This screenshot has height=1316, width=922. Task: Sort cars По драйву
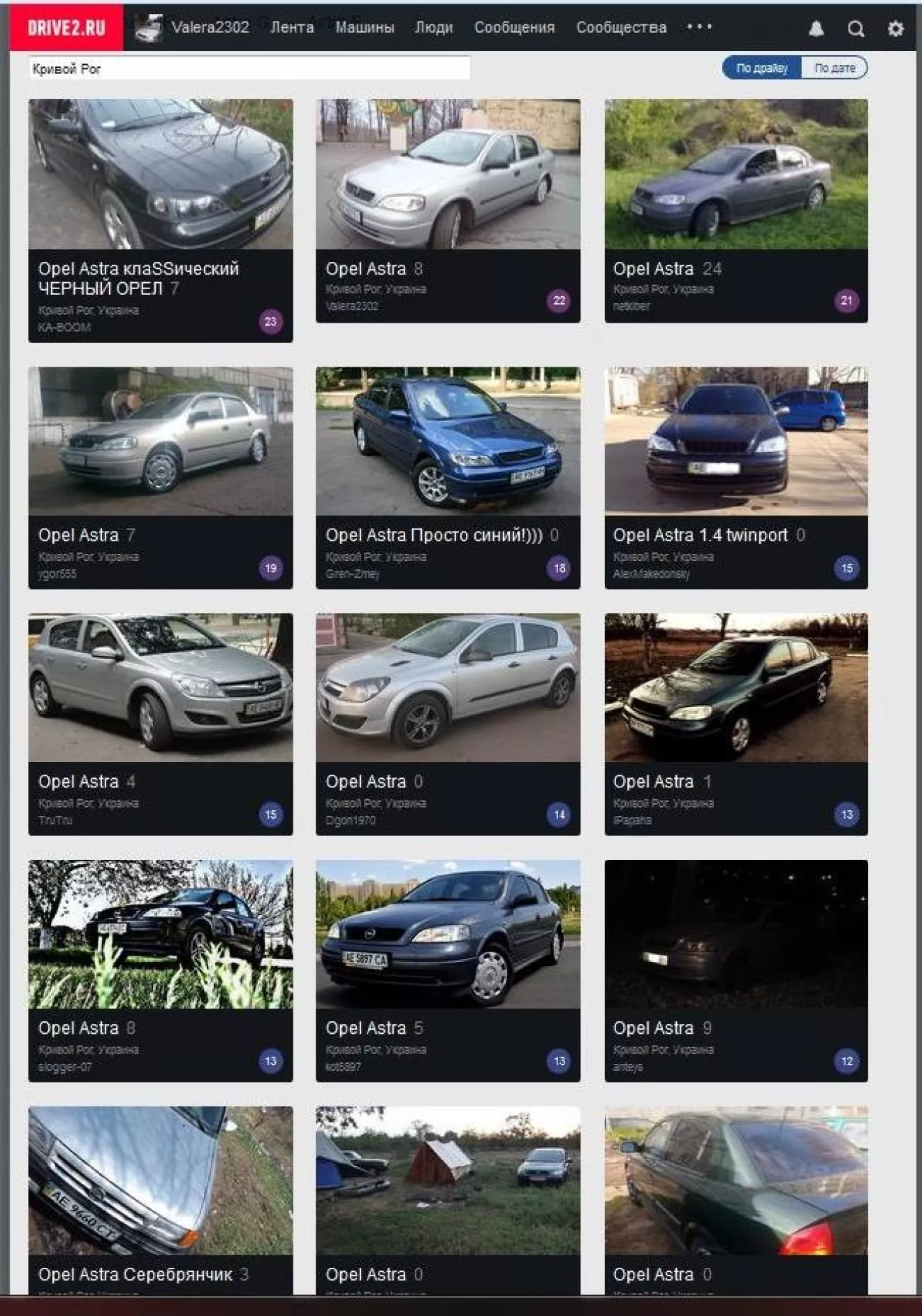pos(762,68)
